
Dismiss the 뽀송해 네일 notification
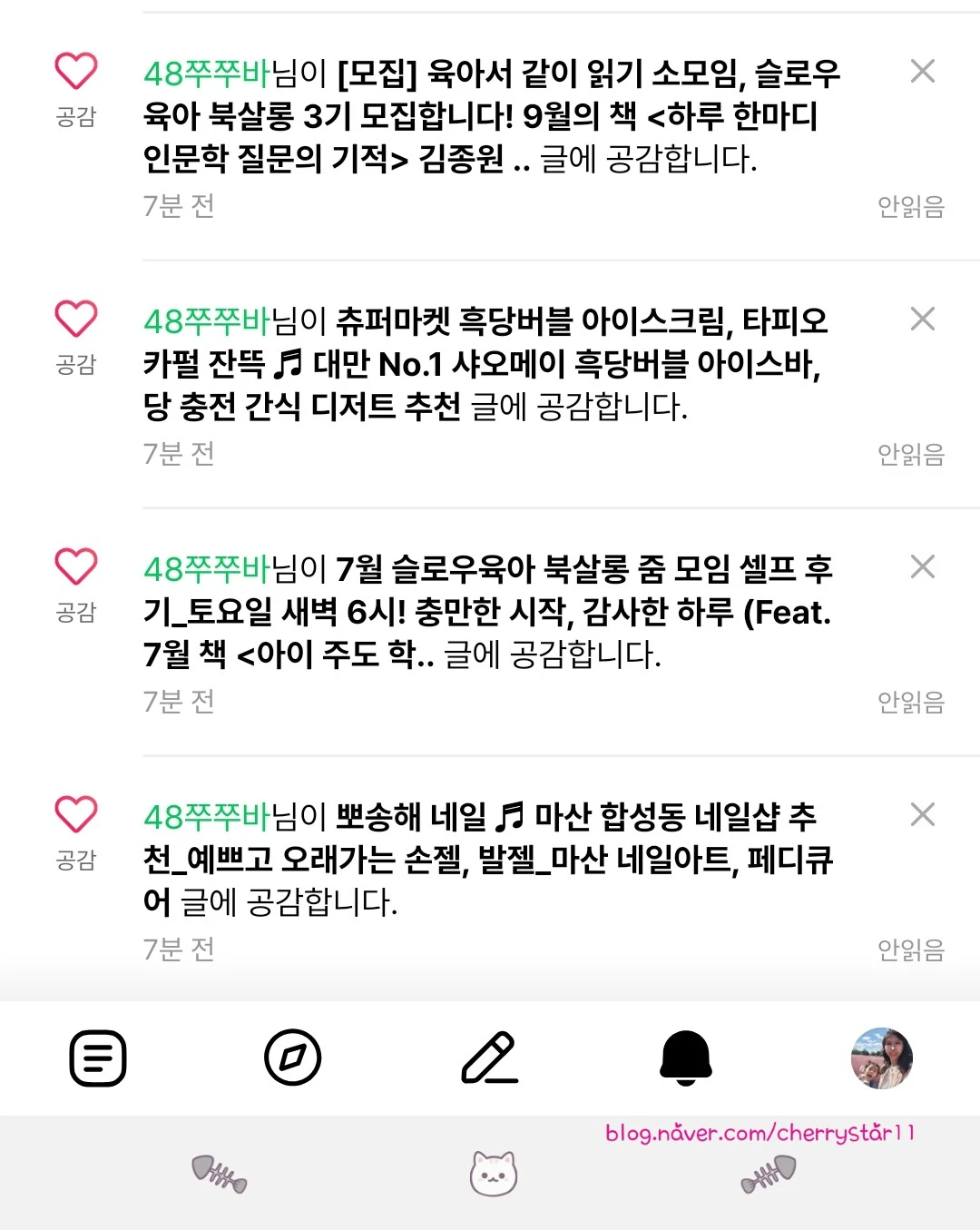(x=922, y=815)
